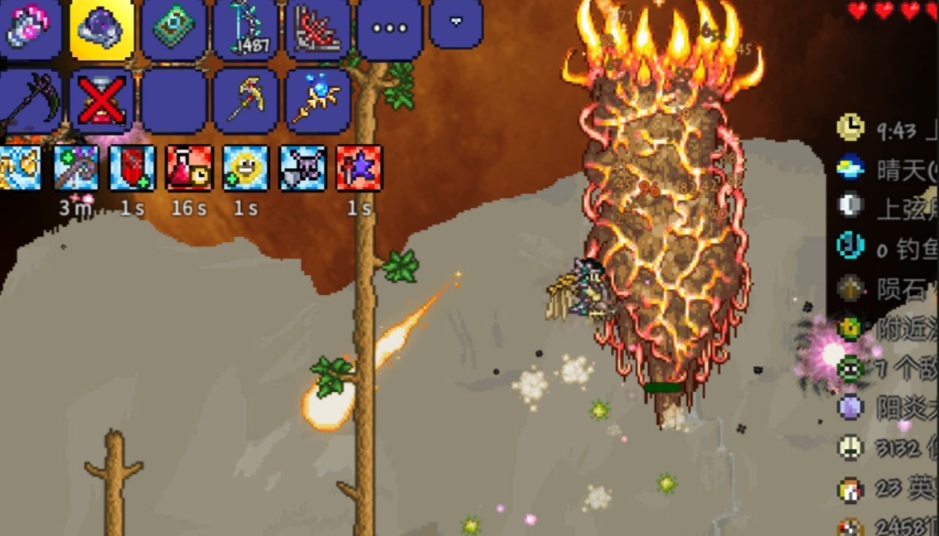Tap the smiley face buff icon
This screenshot has width=939, height=536.
click(x=245, y=167)
